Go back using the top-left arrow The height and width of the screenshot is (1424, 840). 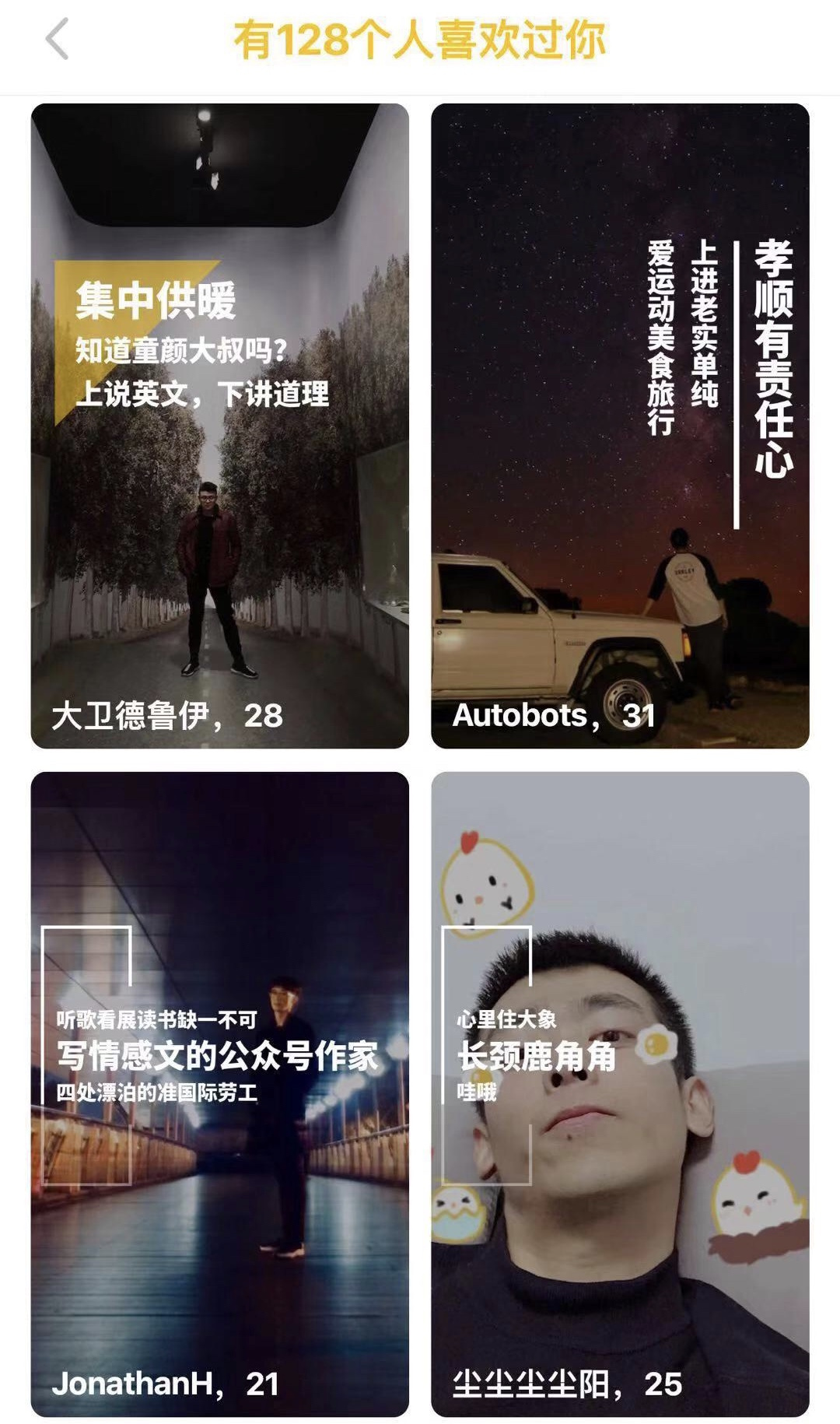coord(58,40)
